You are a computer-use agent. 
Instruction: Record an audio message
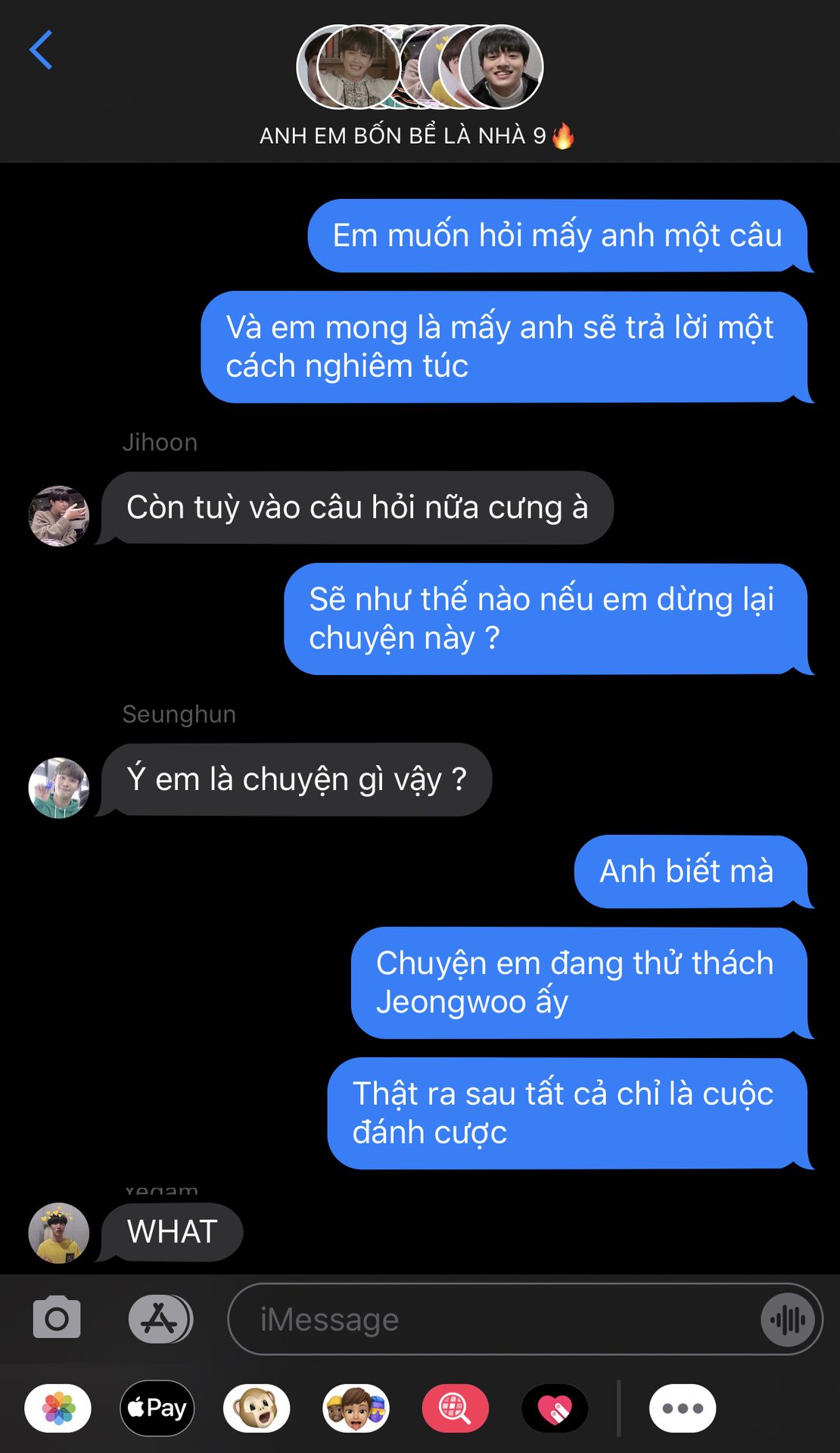pyautogui.click(x=789, y=1320)
